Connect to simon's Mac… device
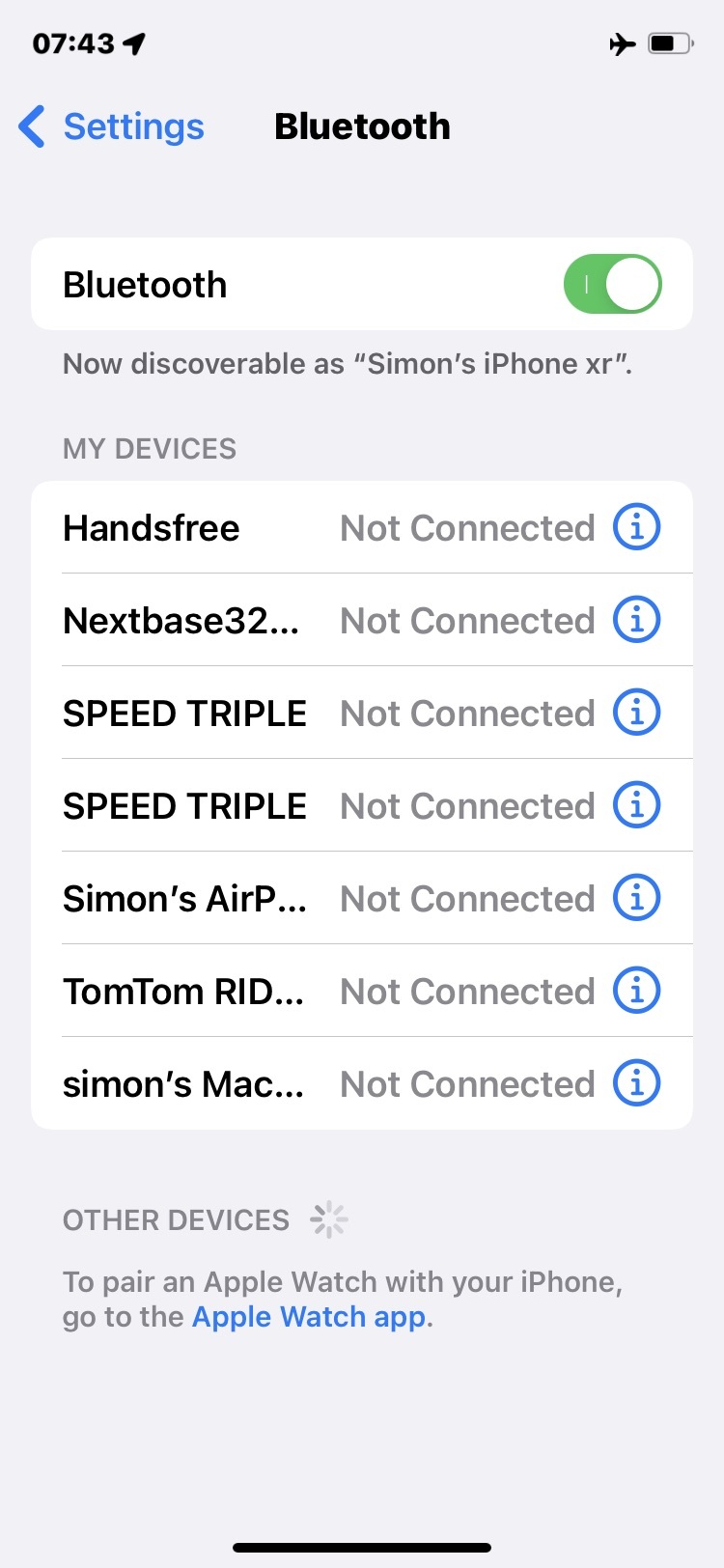Viewport: 724px width, 1568px height. [183, 1084]
